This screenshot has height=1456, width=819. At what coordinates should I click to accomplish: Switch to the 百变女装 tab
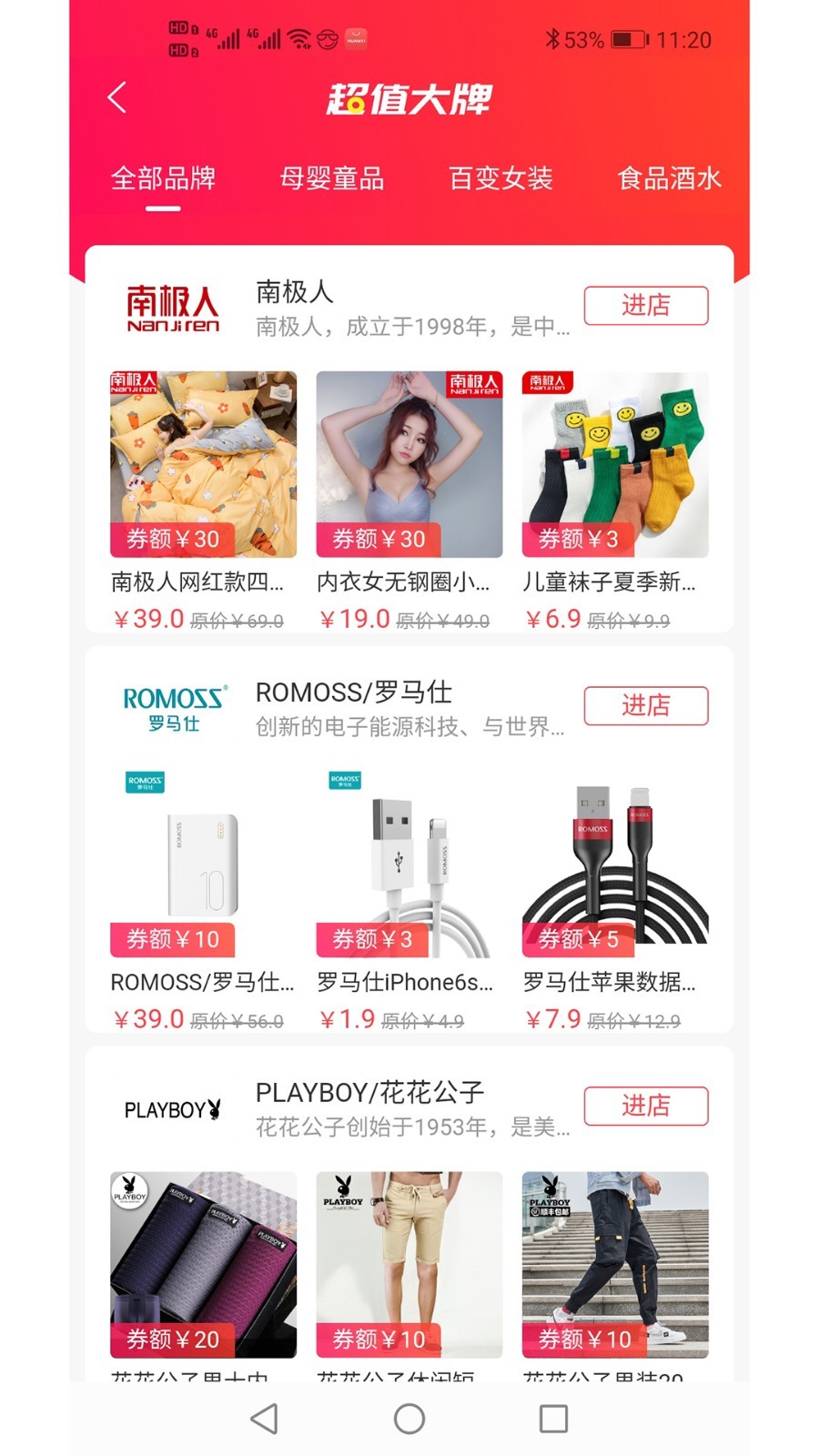pos(500,178)
